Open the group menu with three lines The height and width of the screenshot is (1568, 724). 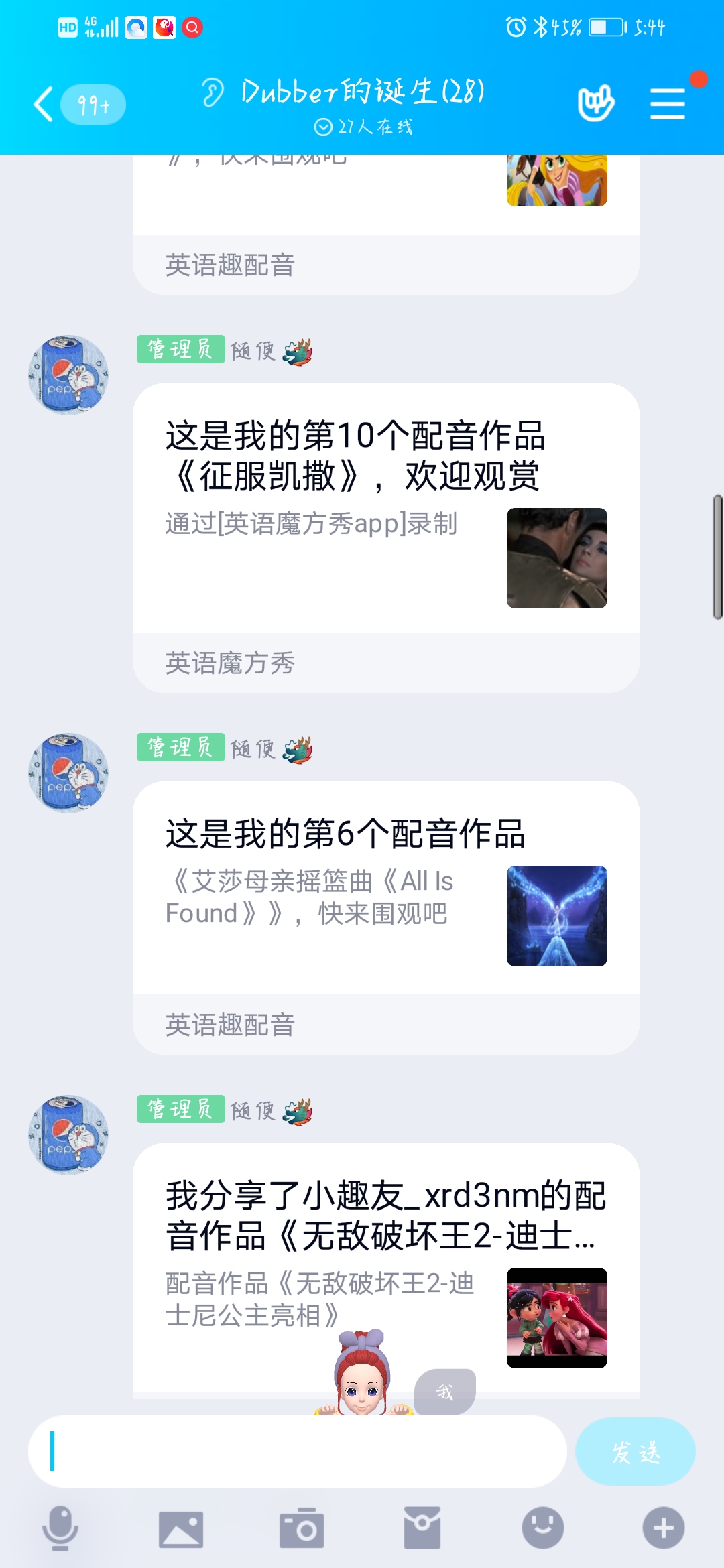pyautogui.click(x=667, y=105)
